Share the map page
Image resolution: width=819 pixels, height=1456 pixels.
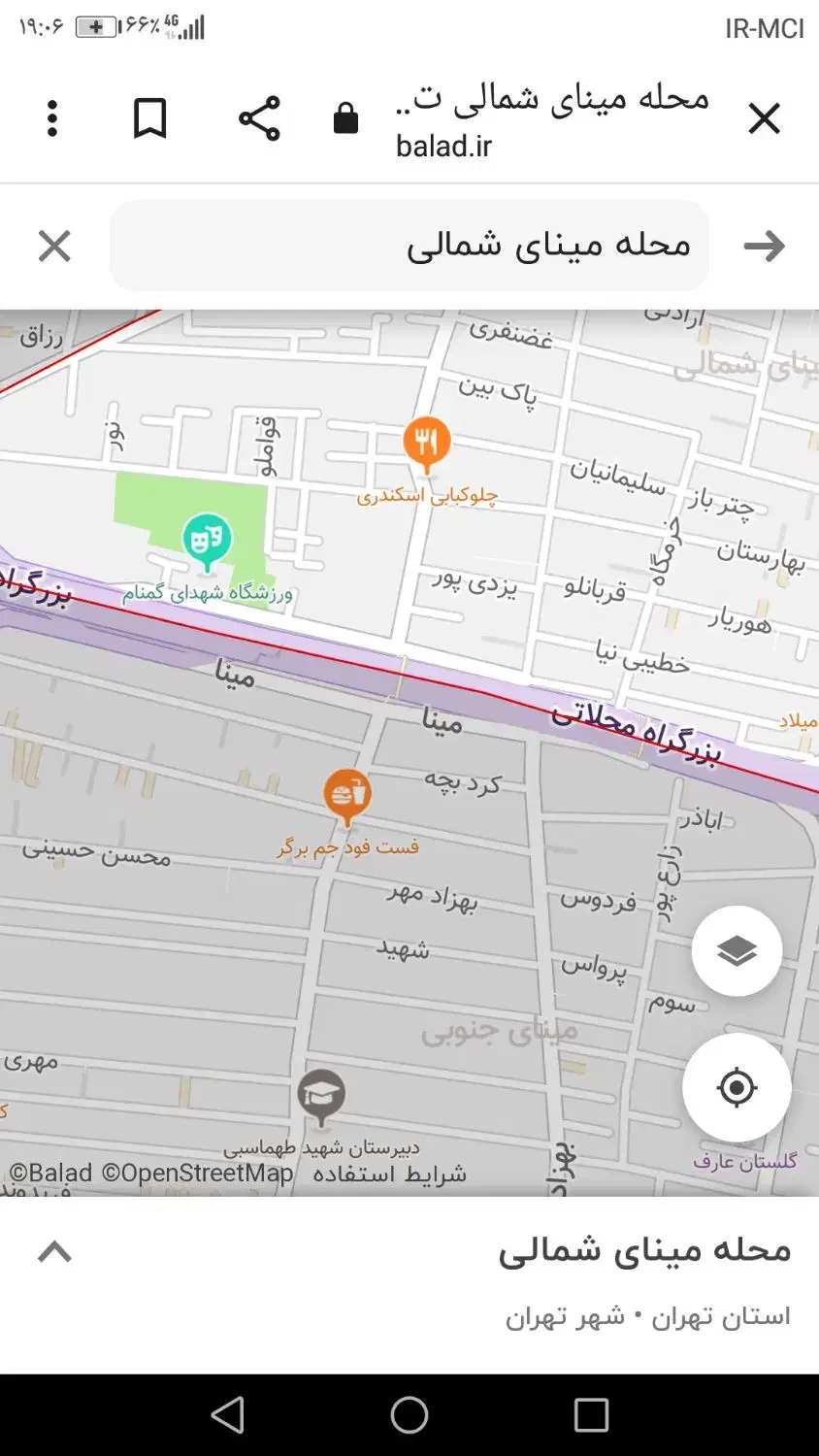(258, 117)
